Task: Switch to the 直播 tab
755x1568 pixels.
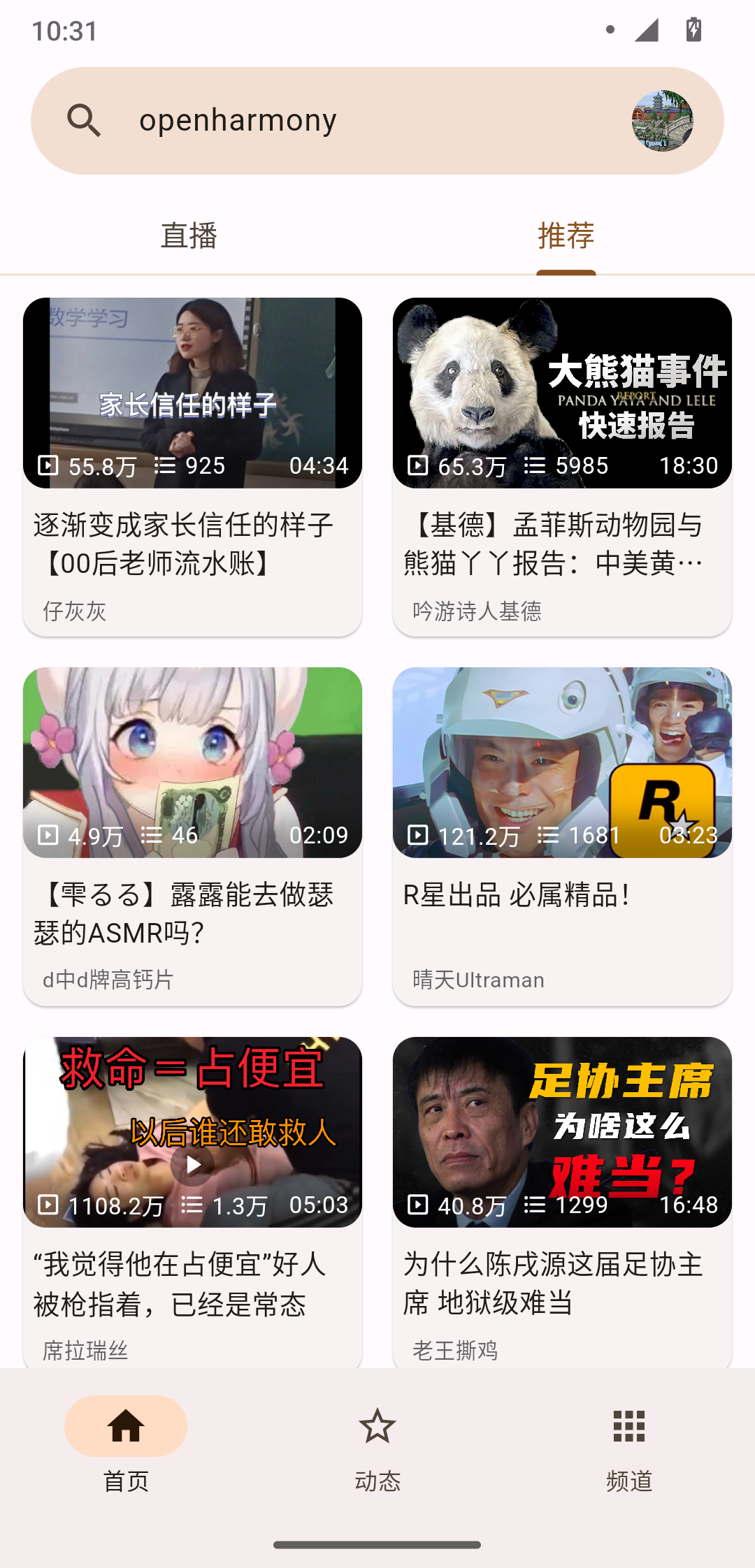Action: tap(189, 235)
